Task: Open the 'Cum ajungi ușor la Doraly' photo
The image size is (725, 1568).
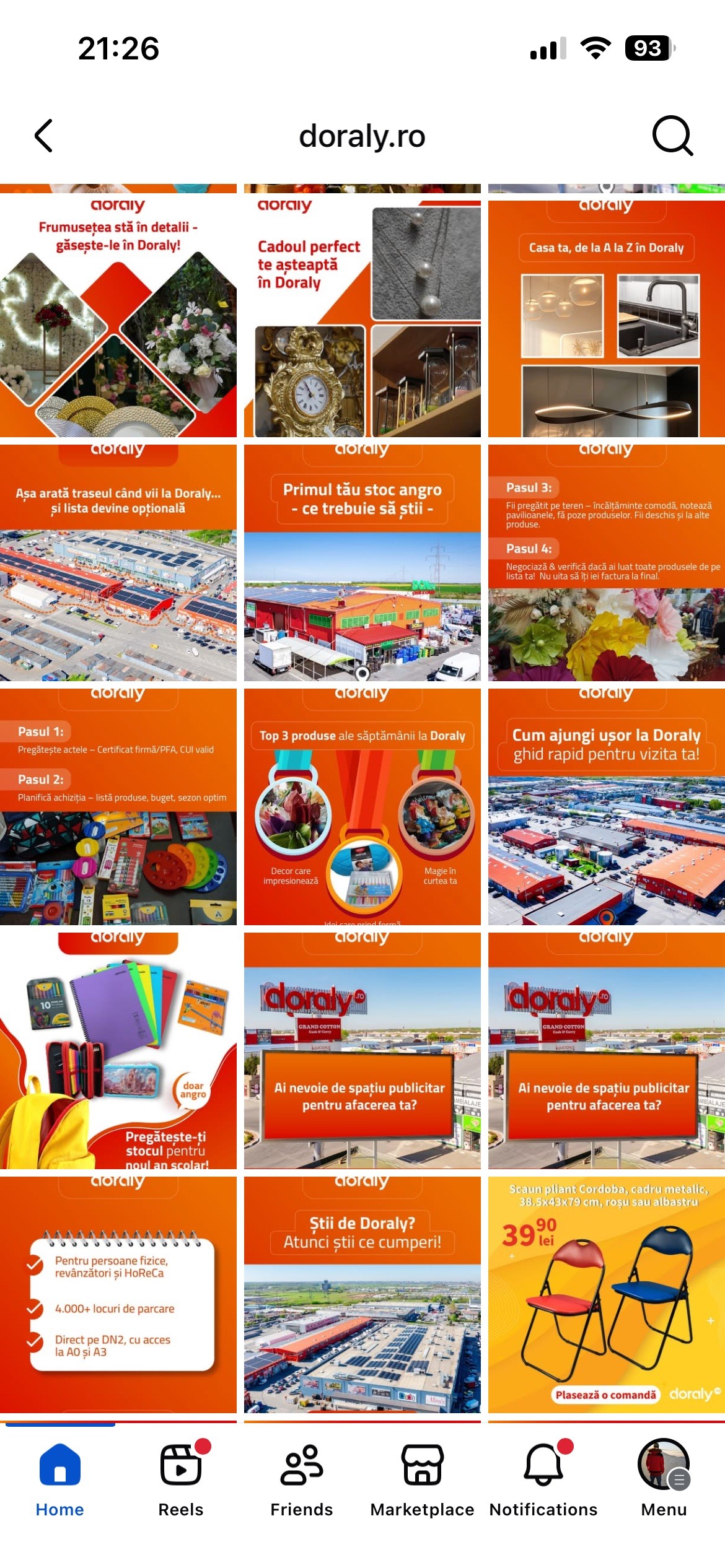Action: pos(606,807)
